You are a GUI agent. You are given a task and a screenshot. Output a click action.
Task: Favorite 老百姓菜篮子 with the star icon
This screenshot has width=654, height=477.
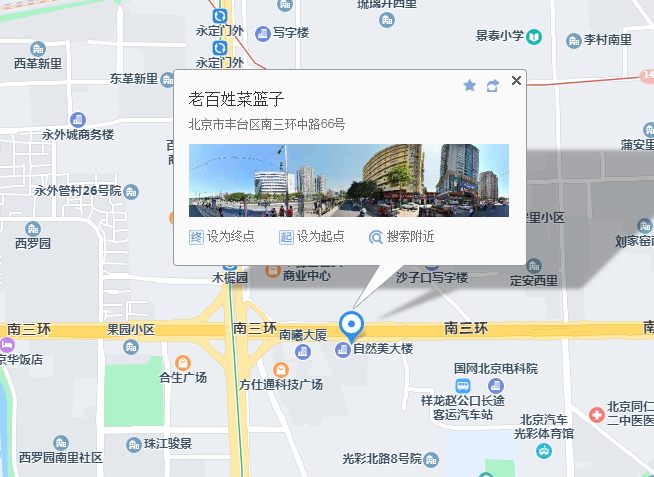[x=470, y=86]
